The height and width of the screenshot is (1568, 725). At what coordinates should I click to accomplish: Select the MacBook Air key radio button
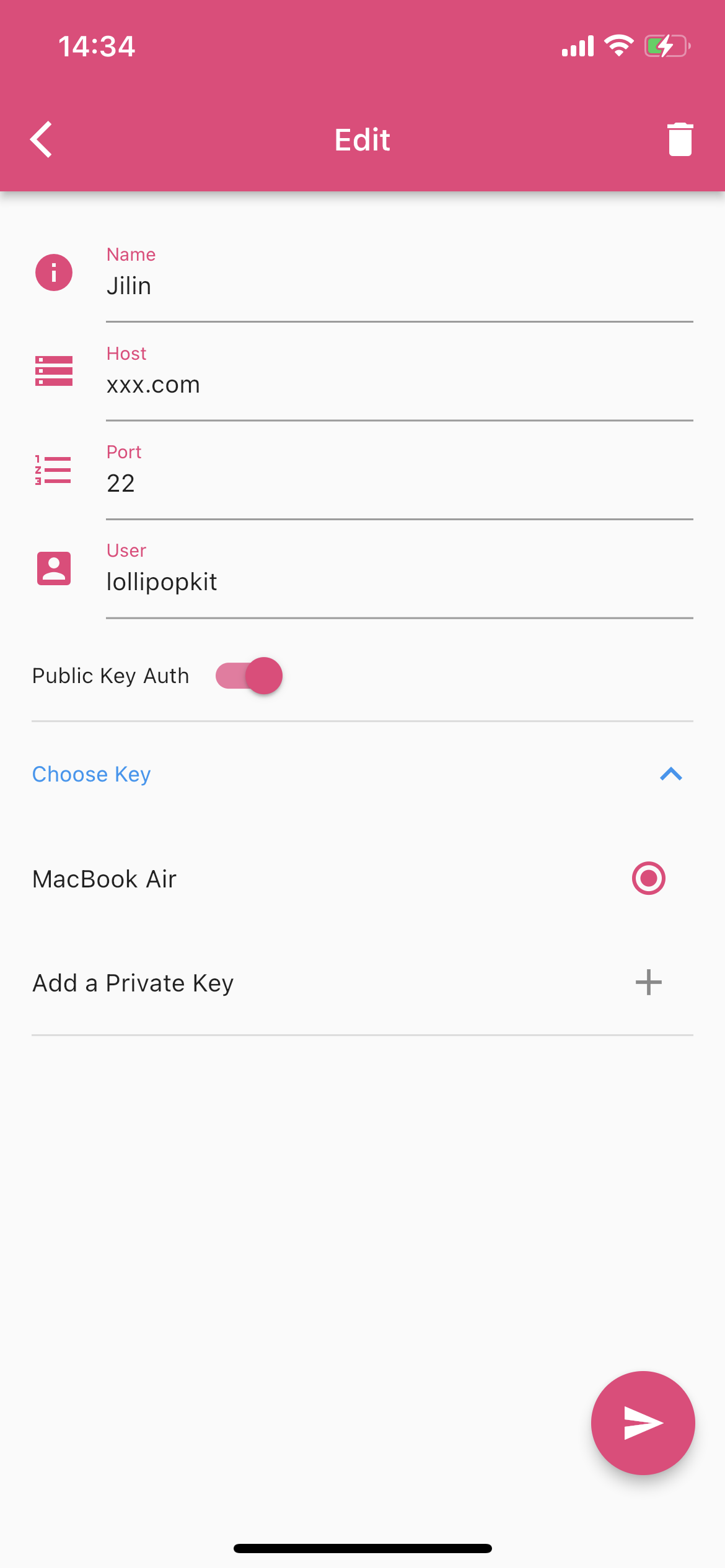[x=648, y=878]
